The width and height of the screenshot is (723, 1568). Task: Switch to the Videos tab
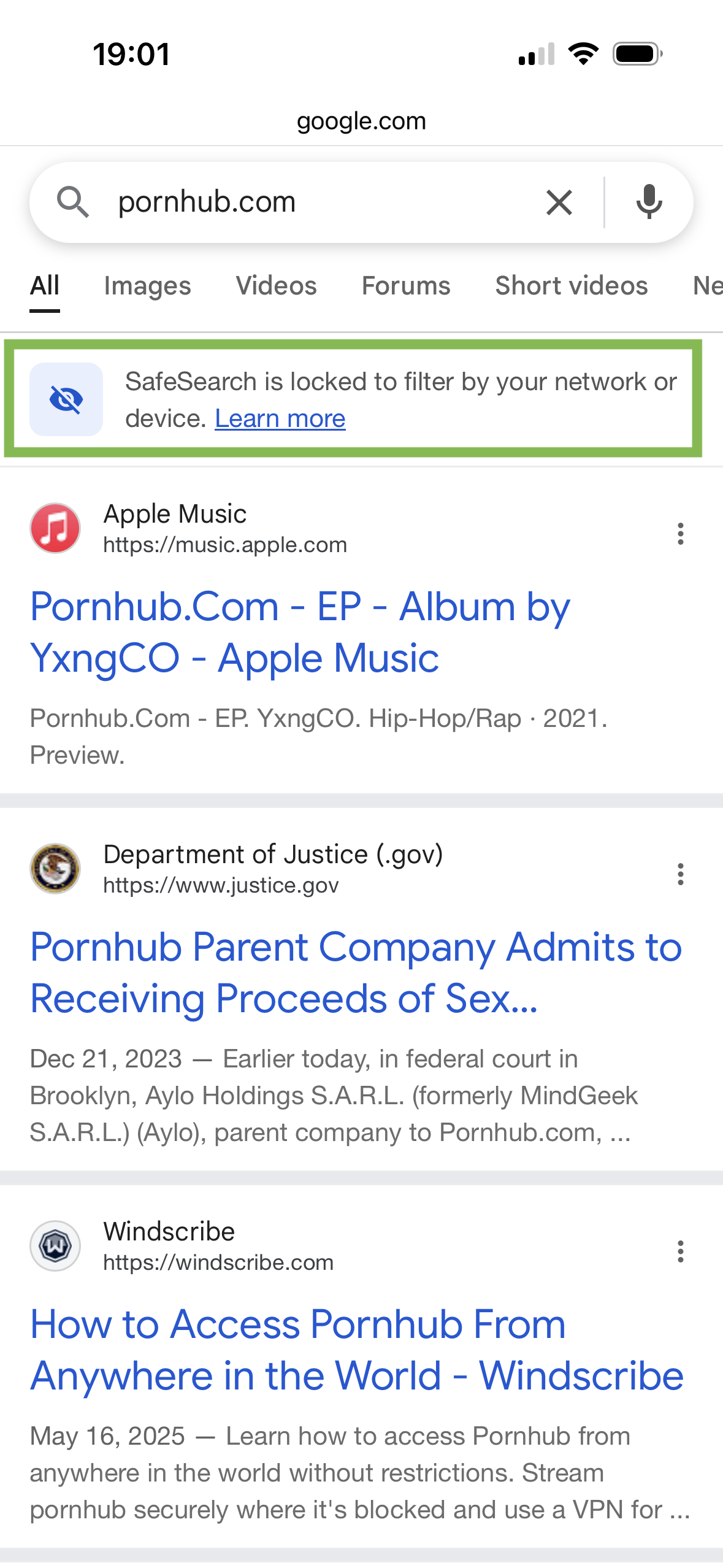tap(276, 286)
